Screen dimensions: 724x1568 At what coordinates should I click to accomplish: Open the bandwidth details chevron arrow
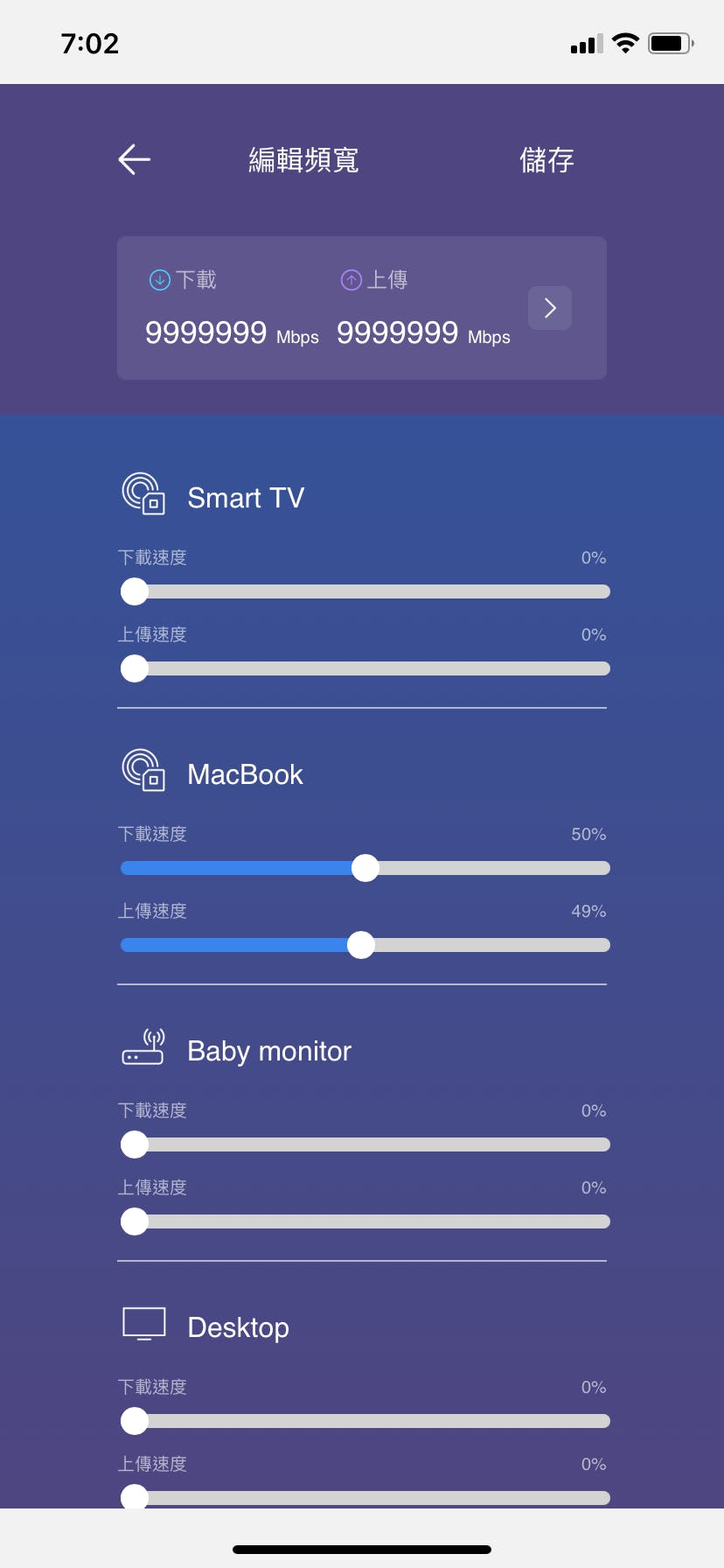pyautogui.click(x=550, y=308)
